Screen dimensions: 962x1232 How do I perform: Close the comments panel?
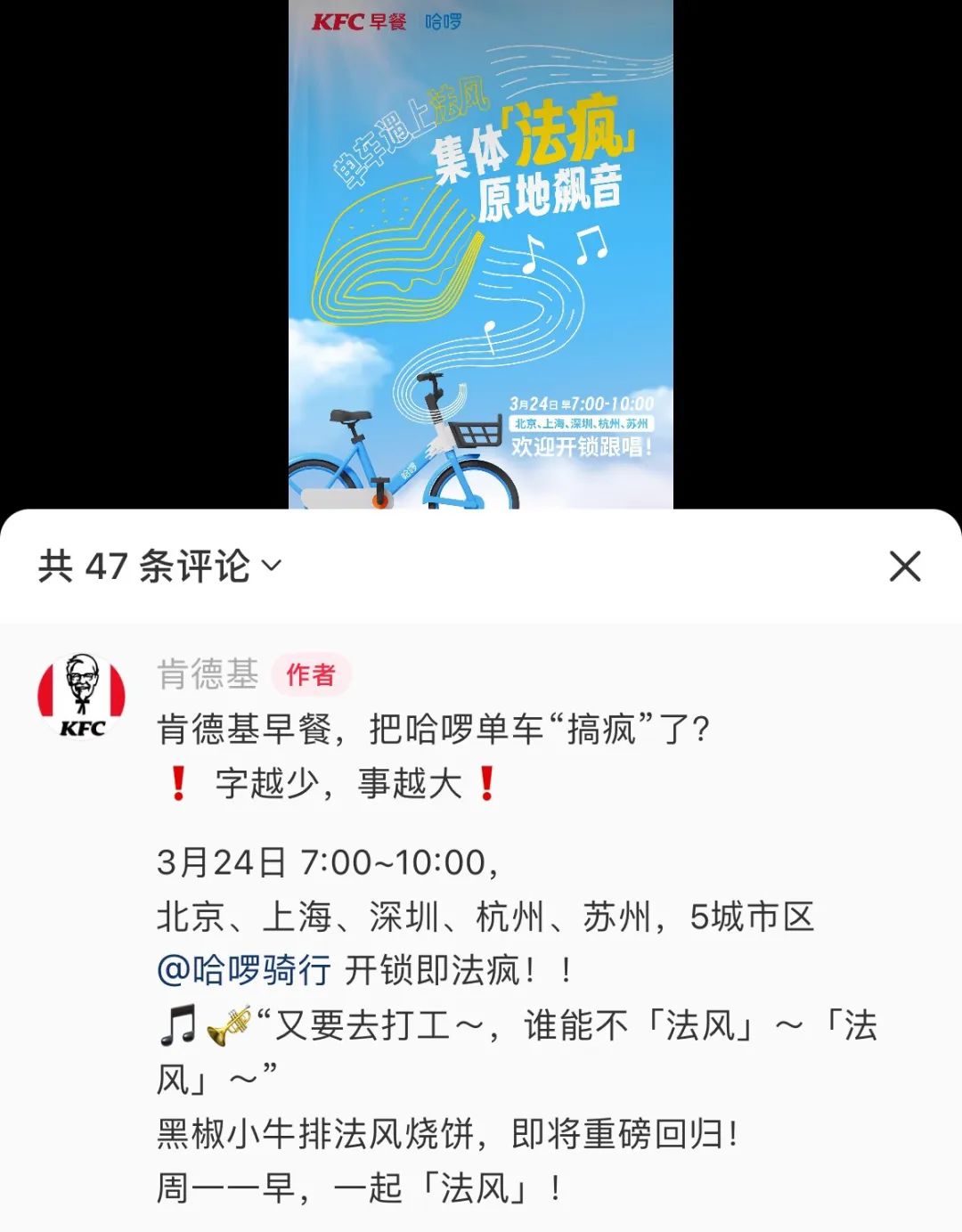(x=904, y=567)
